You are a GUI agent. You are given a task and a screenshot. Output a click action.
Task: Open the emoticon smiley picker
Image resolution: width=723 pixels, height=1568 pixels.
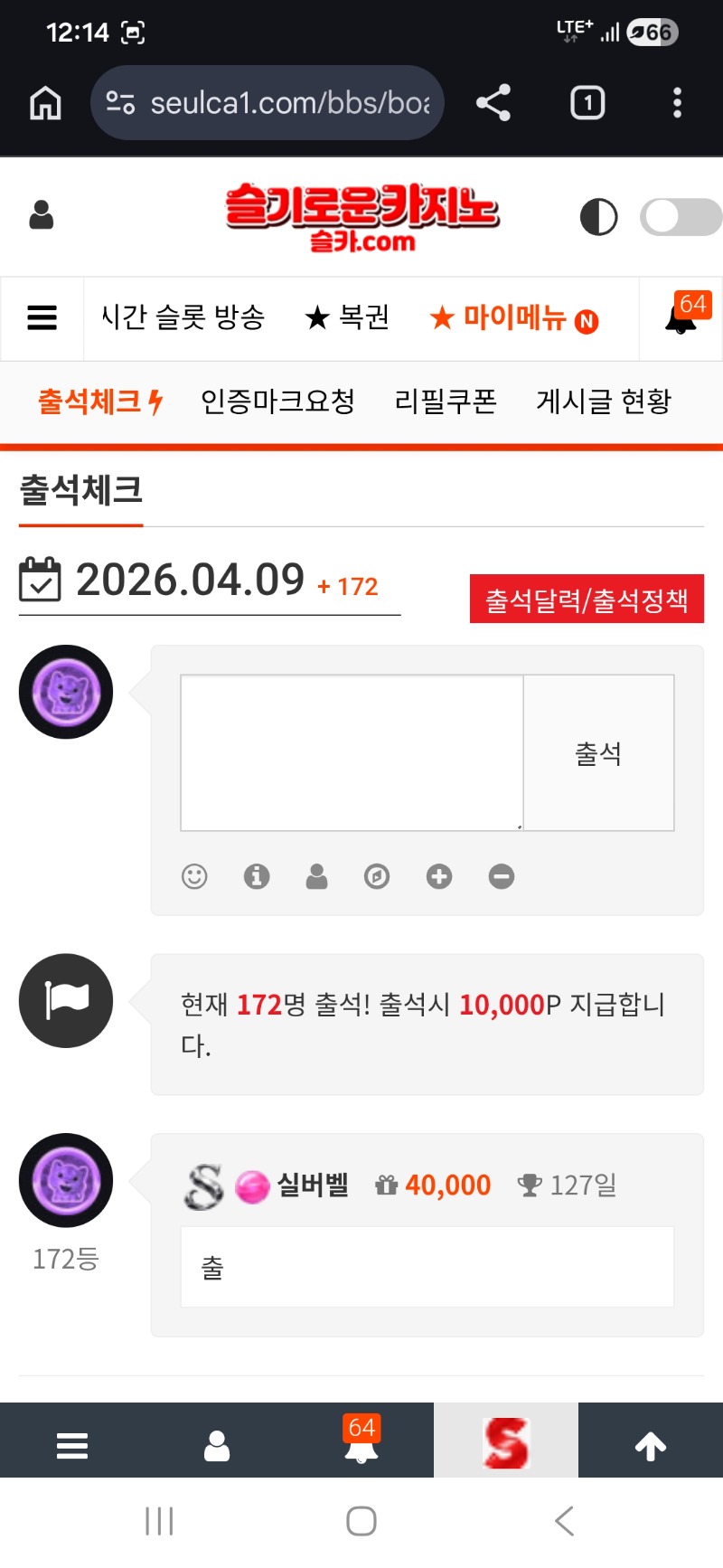pyautogui.click(x=194, y=876)
